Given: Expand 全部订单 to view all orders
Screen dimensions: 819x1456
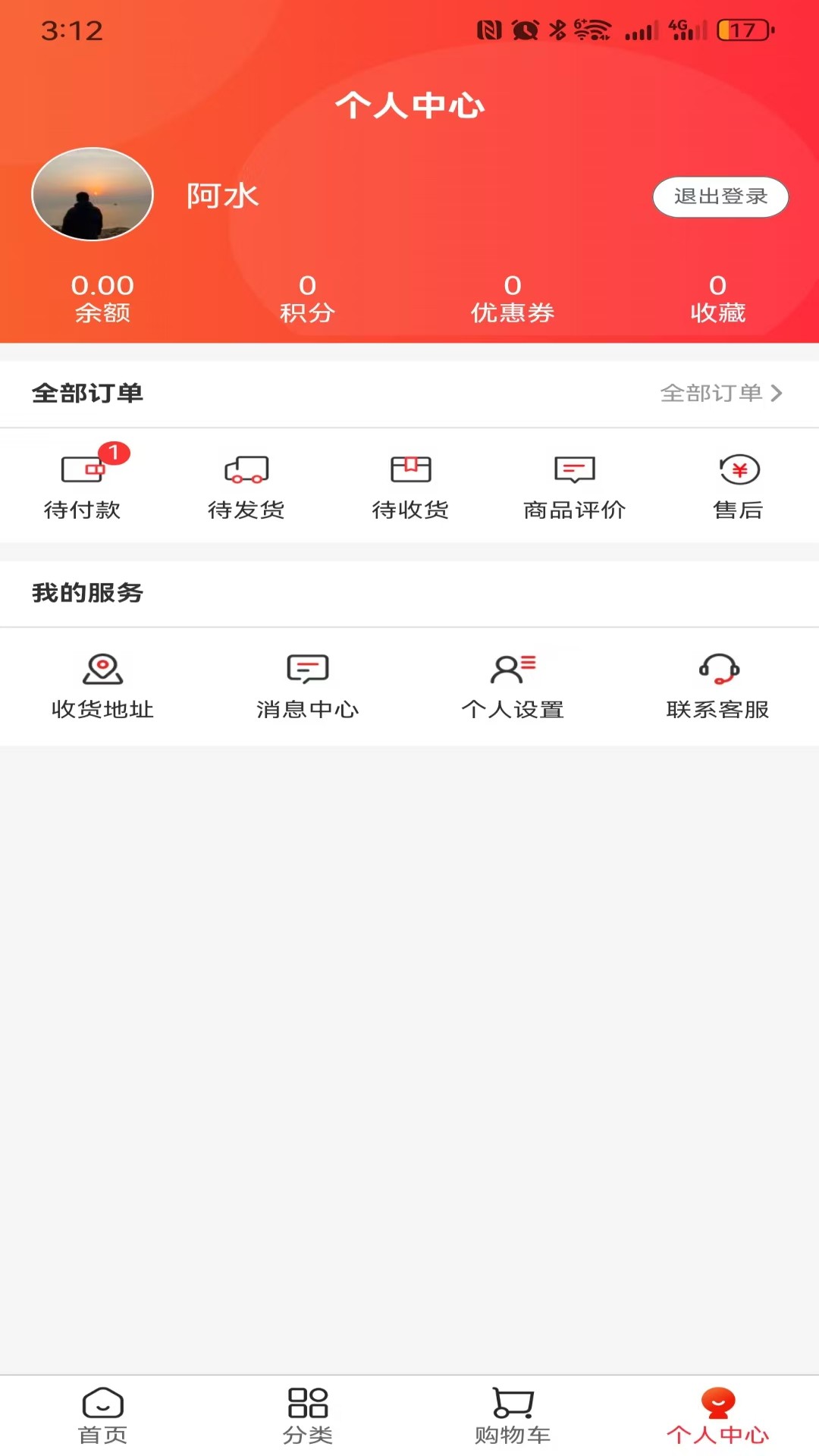Looking at the screenshot, I should click(x=720, y=394).
